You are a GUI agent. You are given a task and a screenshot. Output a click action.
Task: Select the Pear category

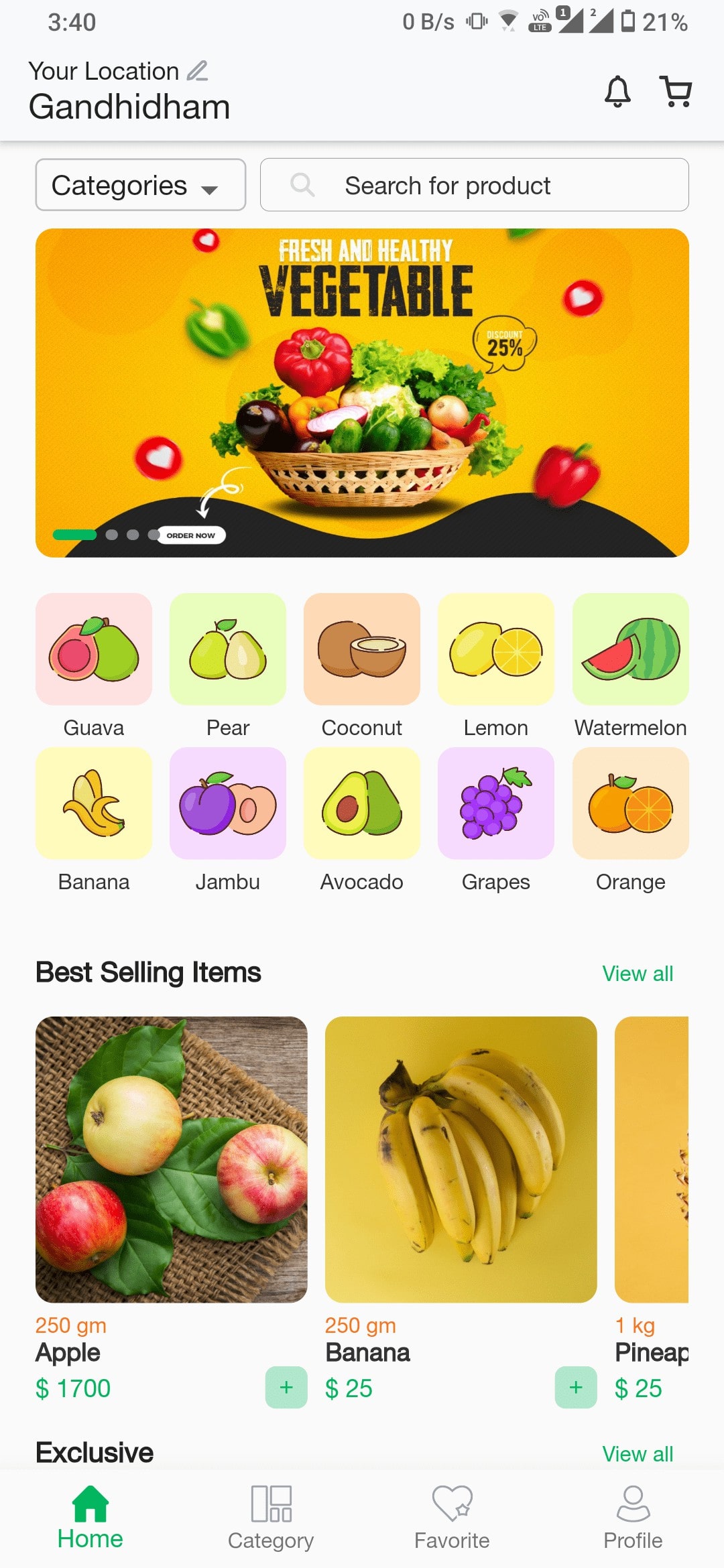point(228,649)
